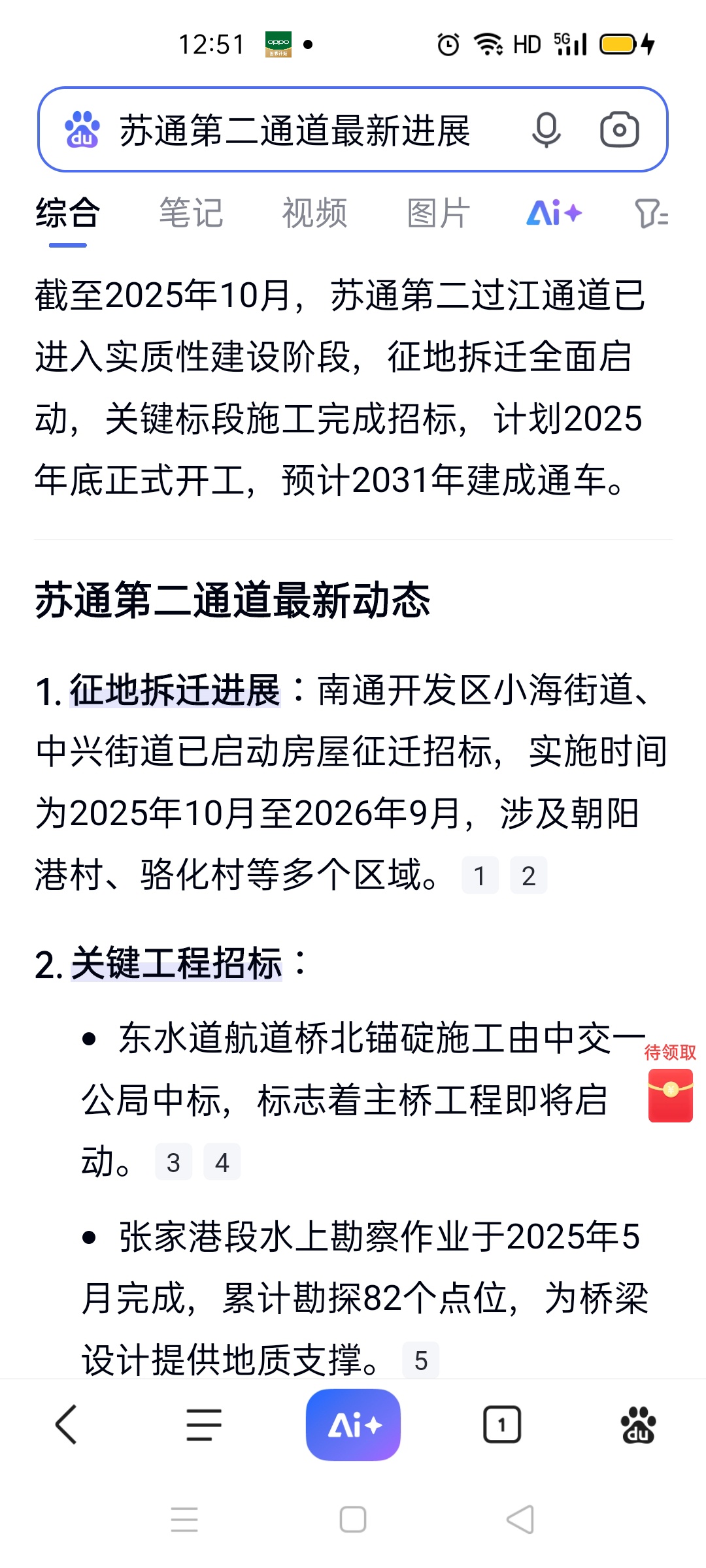Screen dimensions: 706x1568
Task: Open the bottom toolbar menu
Action: pos(203,1425)
